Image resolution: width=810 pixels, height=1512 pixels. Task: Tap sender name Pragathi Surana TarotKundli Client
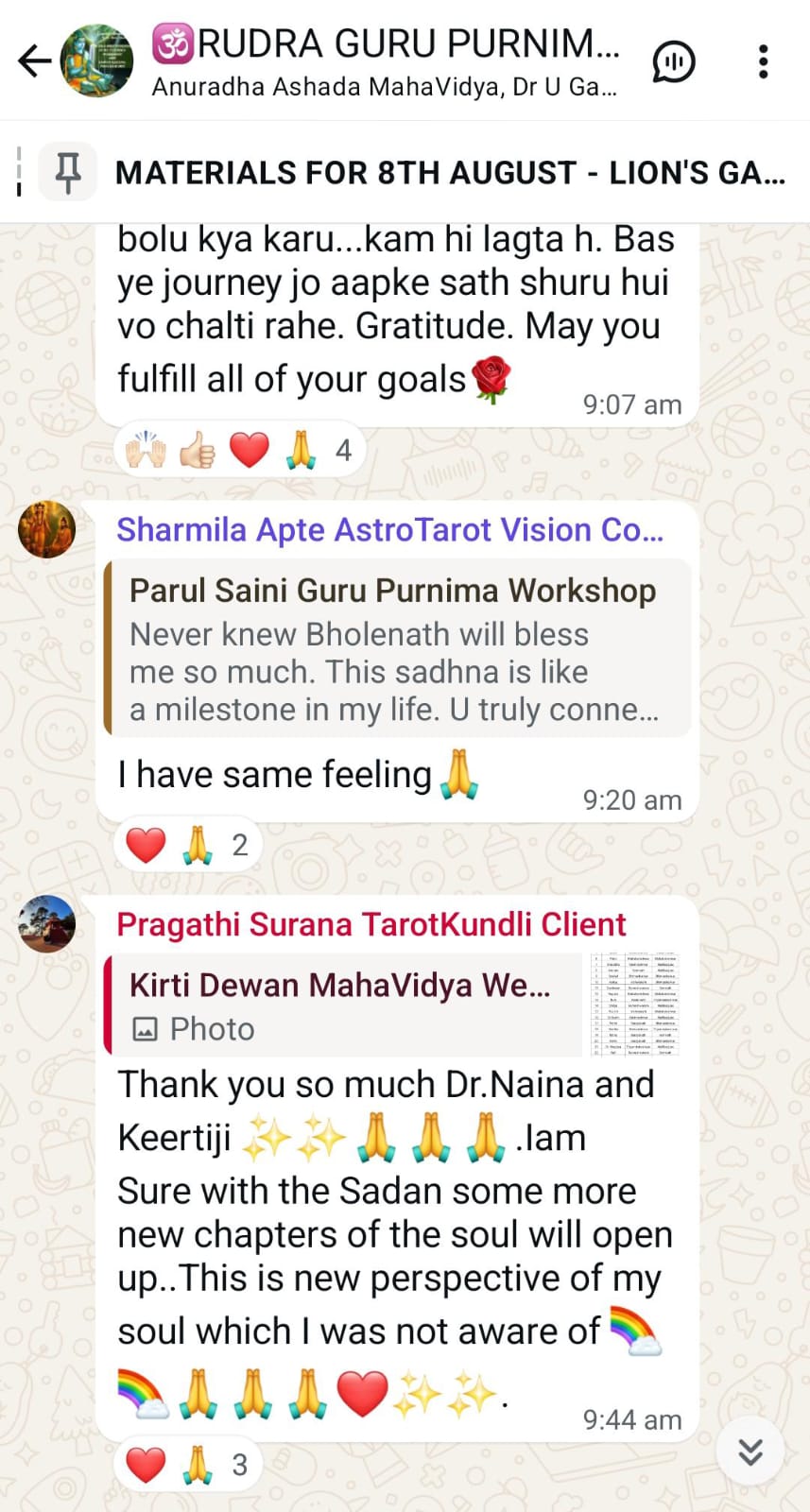pyautogui.click(x=371, y=924)
